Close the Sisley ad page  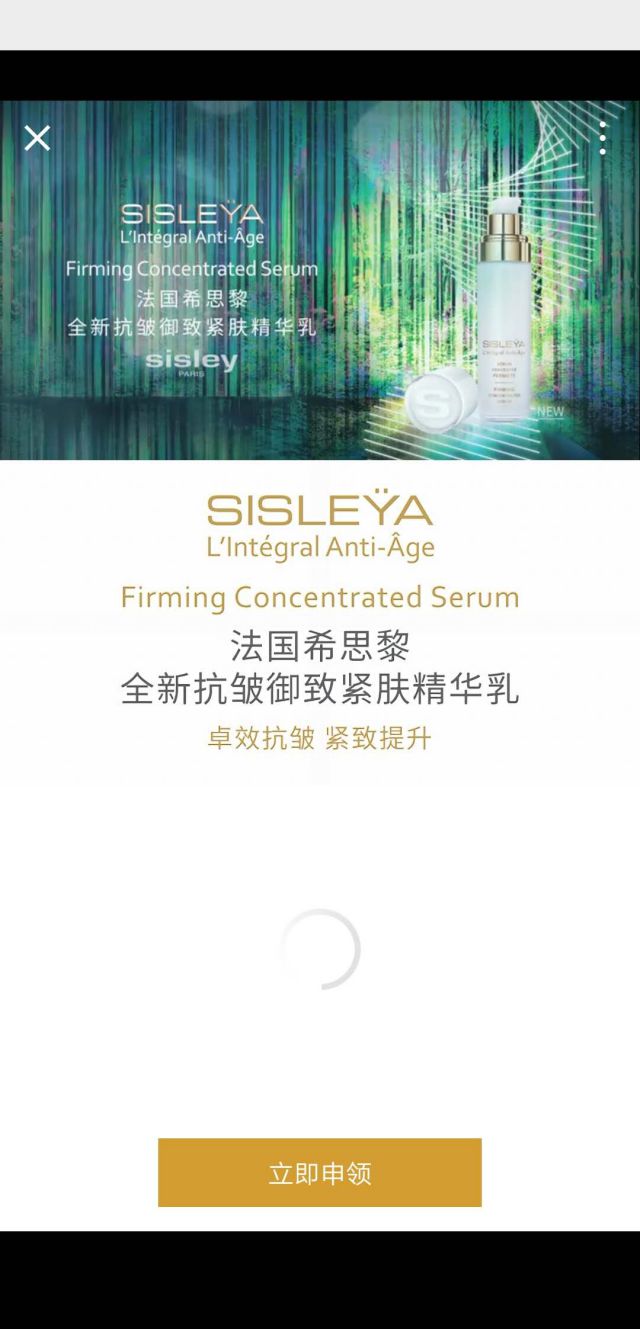tap(37, 138)
